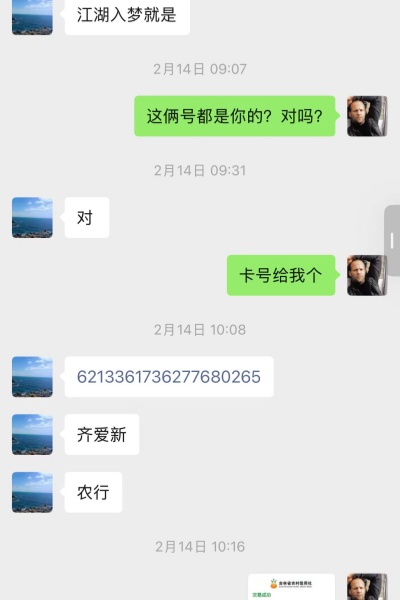Viewport: 400px width, 600px height.
Task: Open your avatar beside "这俩号都是你的?对吗?"
Action: 367,116
